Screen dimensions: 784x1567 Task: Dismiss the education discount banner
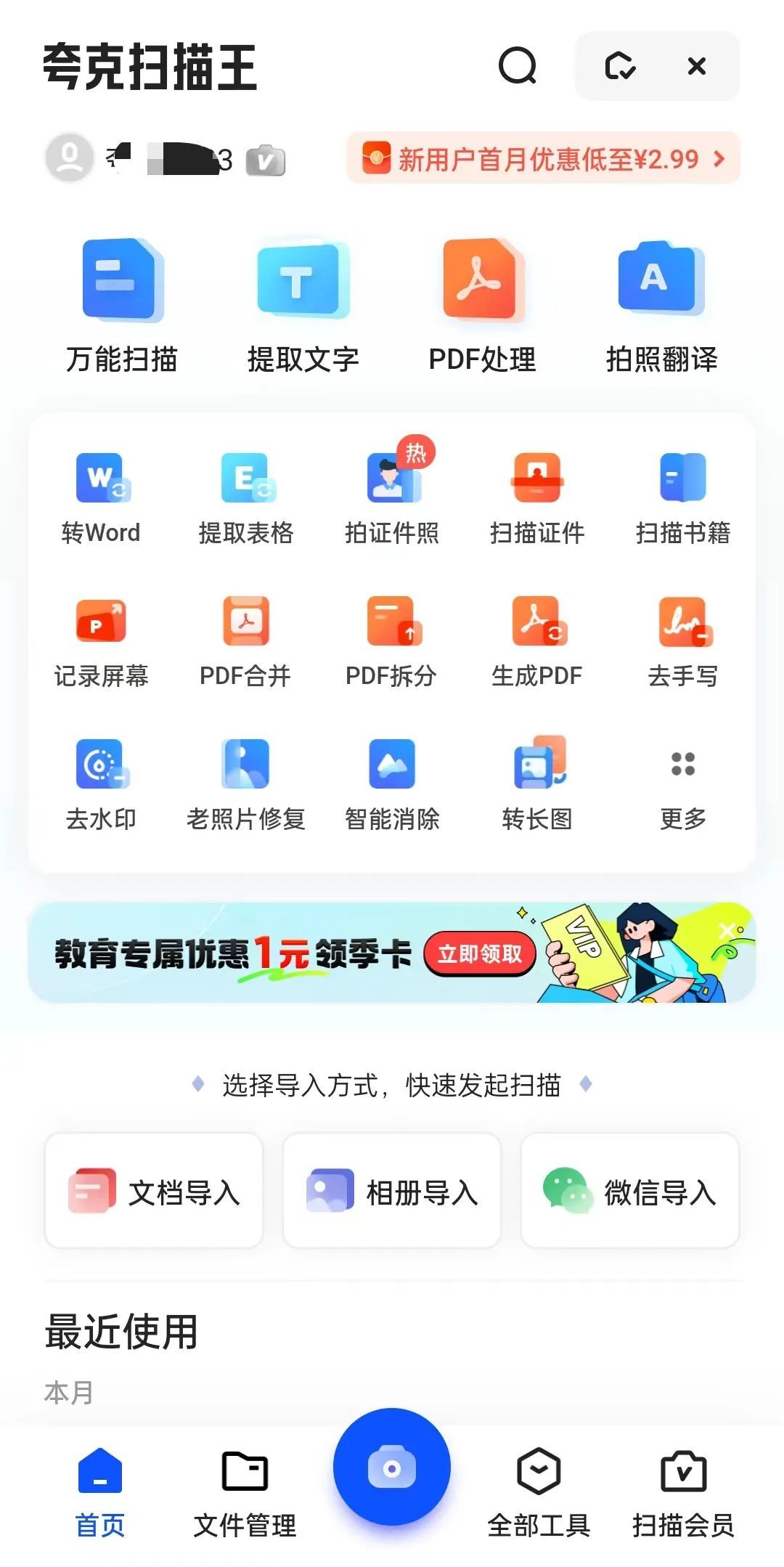click(727, 929)
